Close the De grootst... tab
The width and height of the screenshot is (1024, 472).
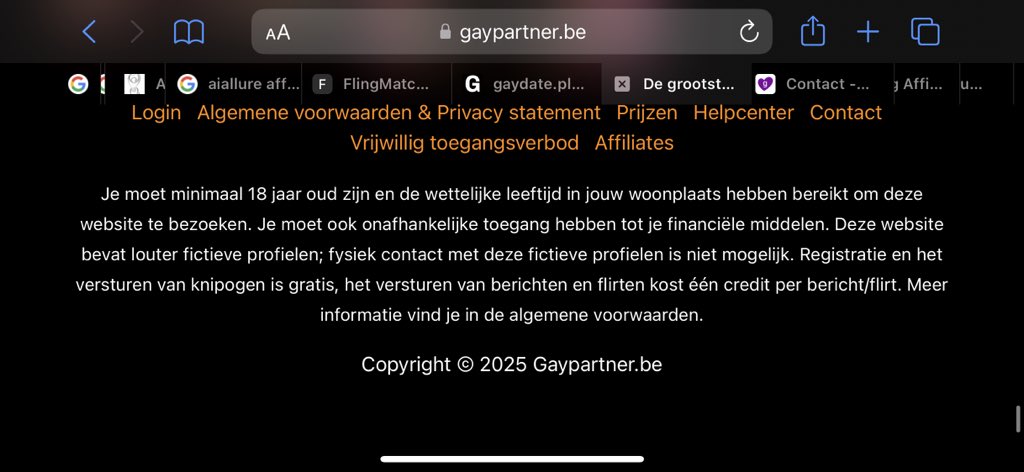622,84
